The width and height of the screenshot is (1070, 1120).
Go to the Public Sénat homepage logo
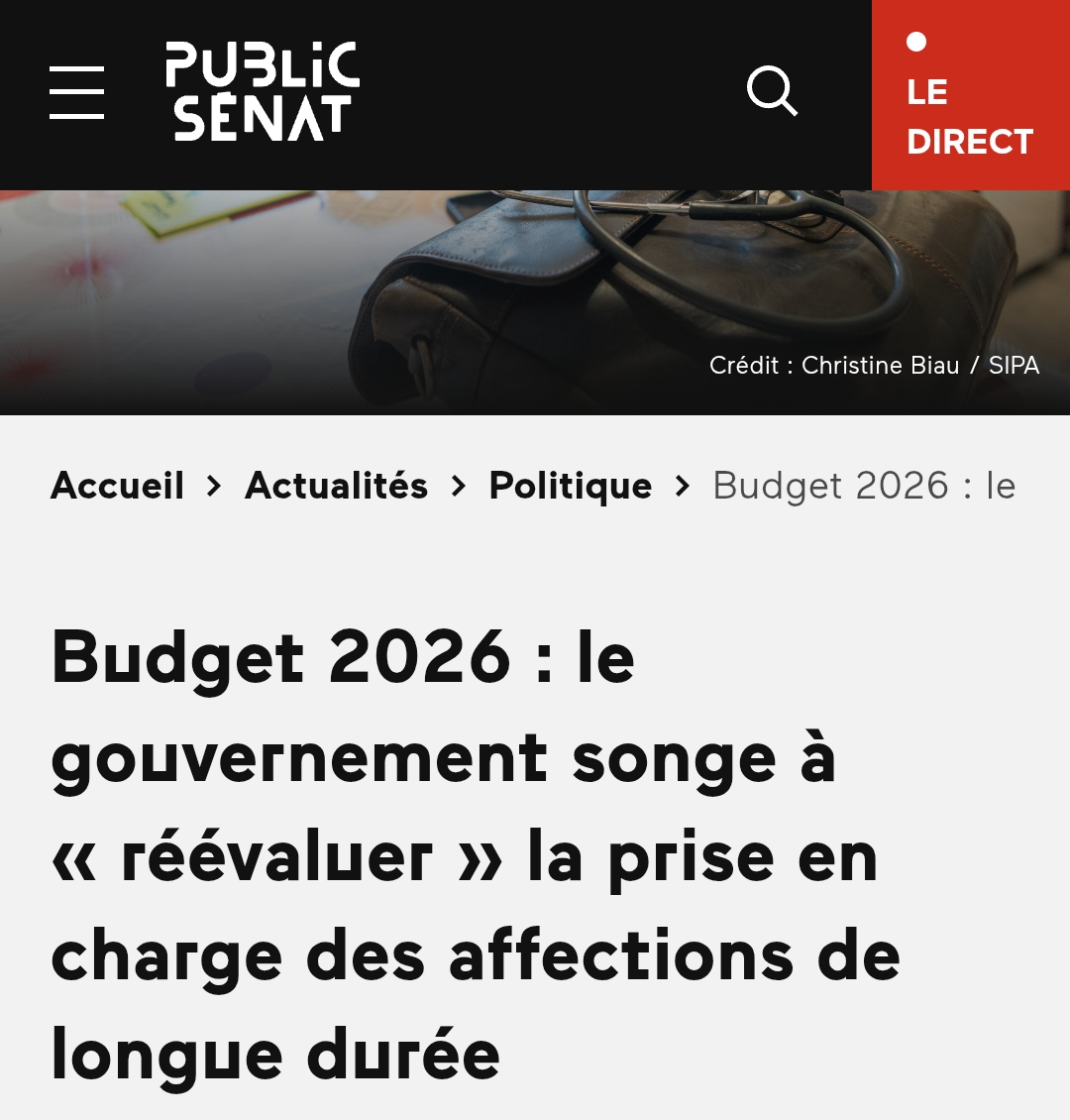point(263,92)
